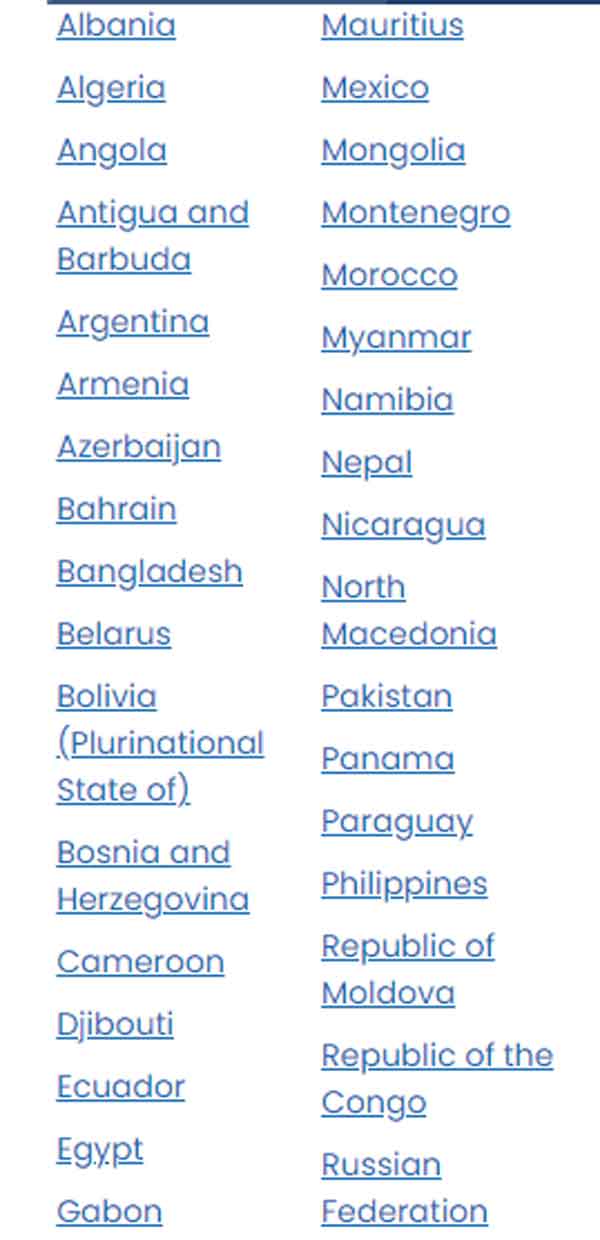Go to Republic of Moldova

408,970
